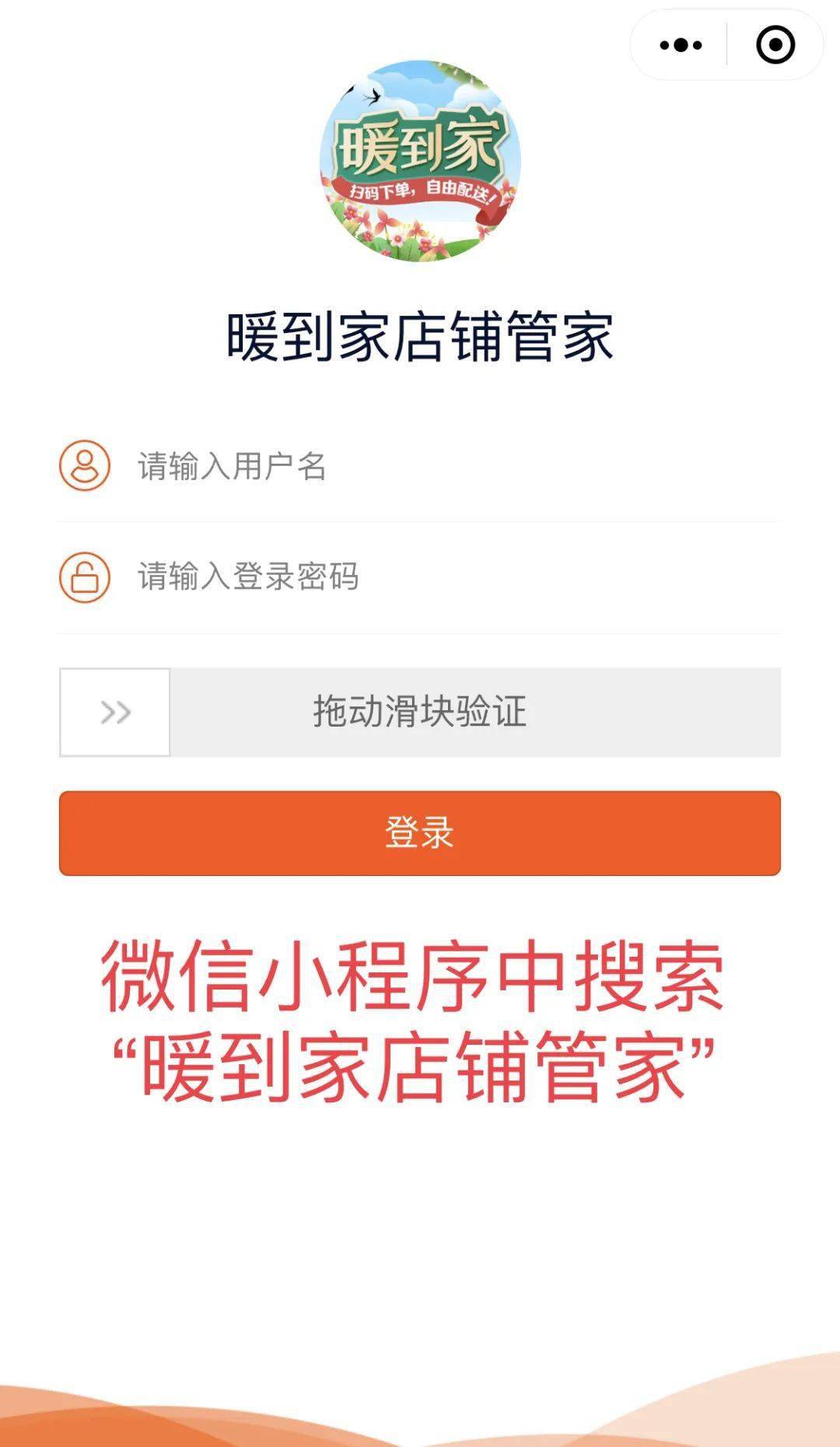Close the mini program with the circle button
The image size is (840, 1447).
tap(775, 45)
